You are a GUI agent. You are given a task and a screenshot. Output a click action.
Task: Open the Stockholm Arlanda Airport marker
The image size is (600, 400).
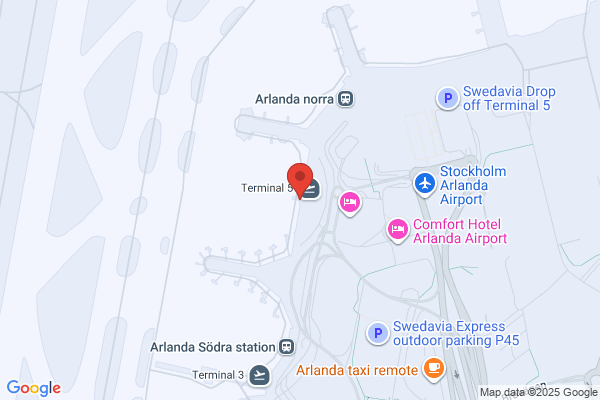(425, 184)
